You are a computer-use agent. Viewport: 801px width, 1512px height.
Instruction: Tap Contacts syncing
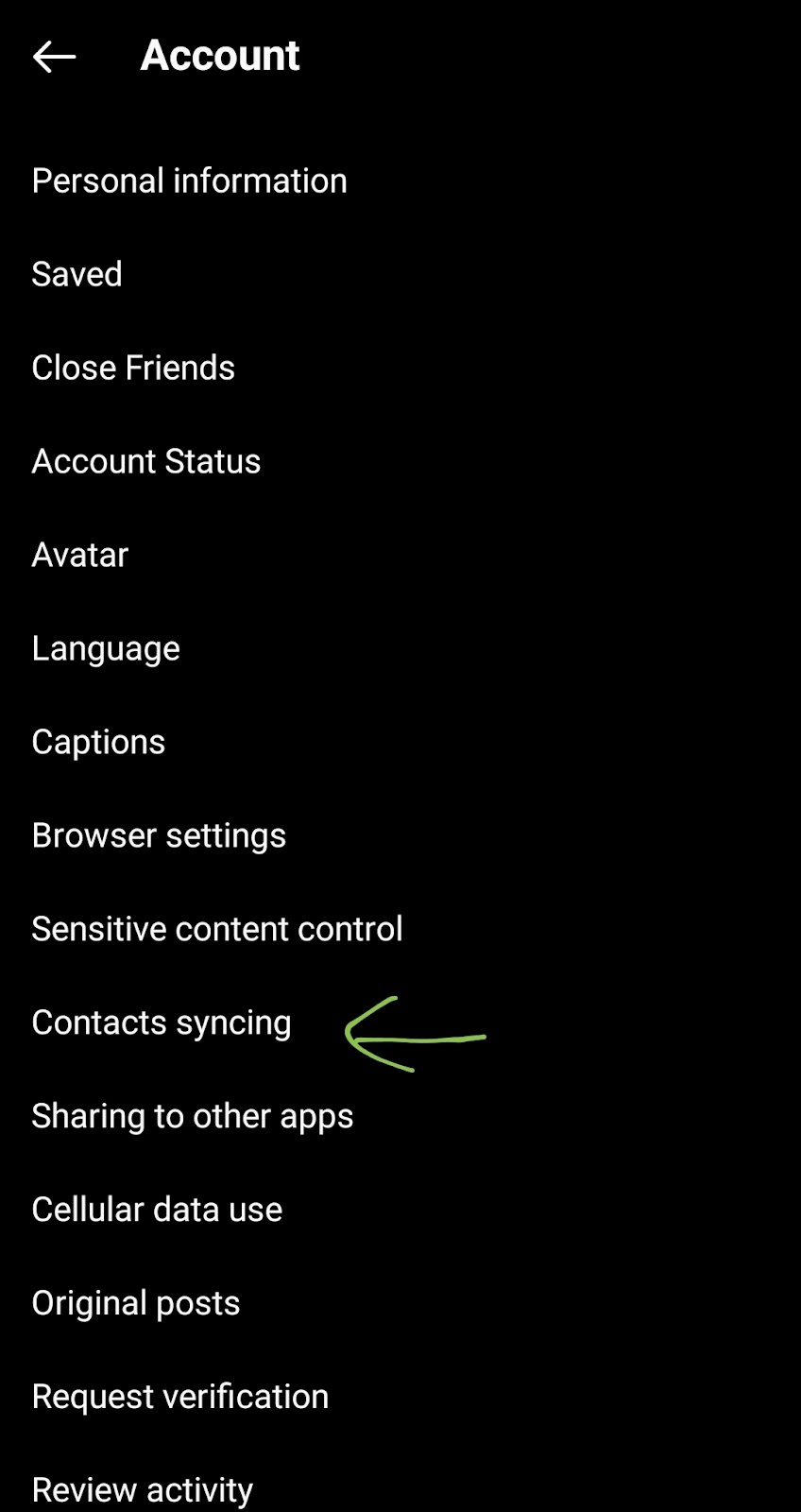tap(162, 1022)
